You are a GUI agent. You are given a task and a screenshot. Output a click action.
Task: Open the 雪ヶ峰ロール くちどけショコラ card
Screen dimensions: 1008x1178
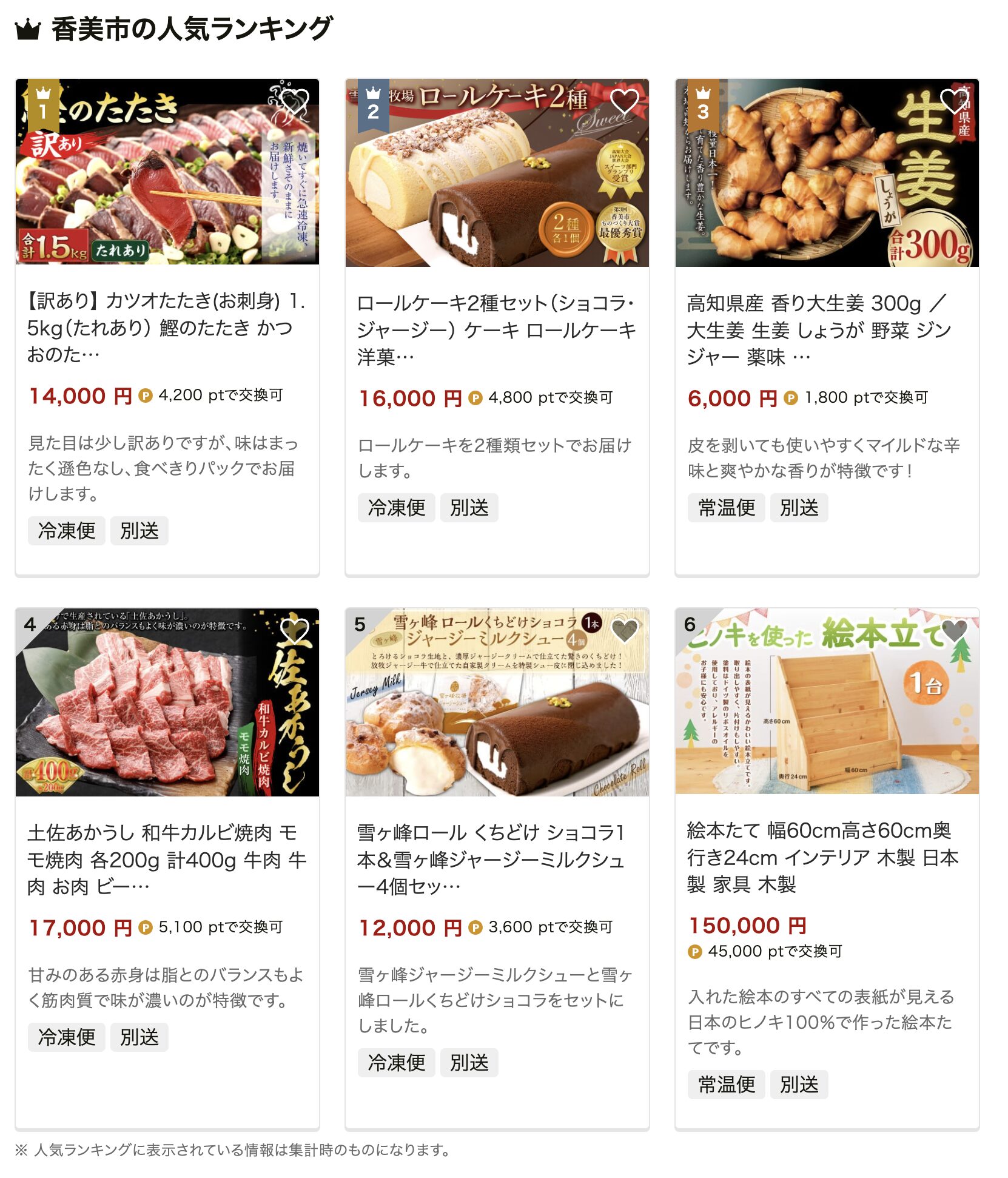(496, 859)
